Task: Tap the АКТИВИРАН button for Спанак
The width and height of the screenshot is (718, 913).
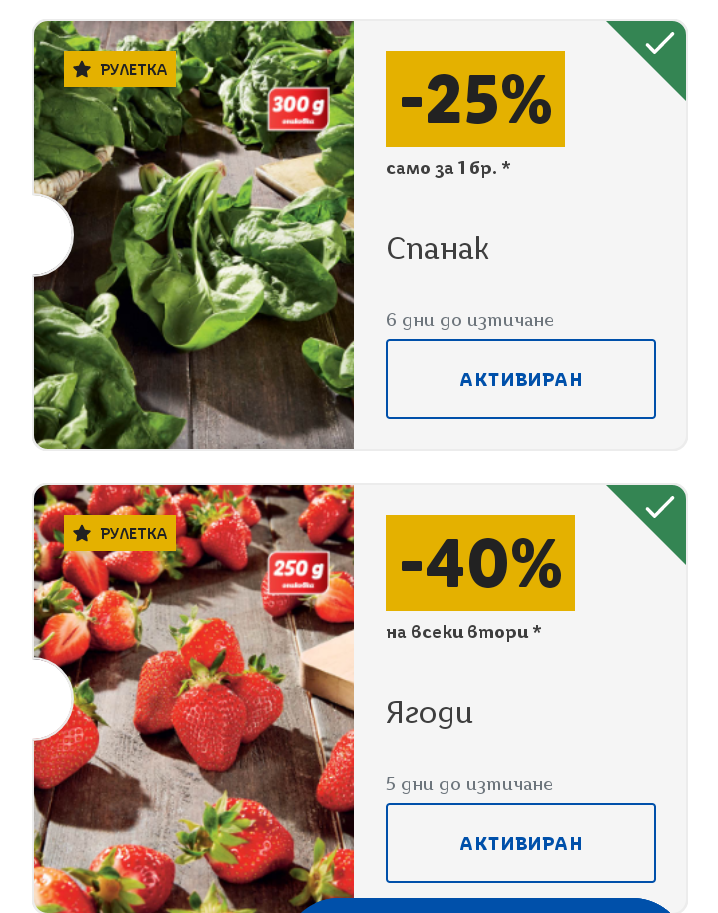Action: pyautogui.click(x=520, y=379)
